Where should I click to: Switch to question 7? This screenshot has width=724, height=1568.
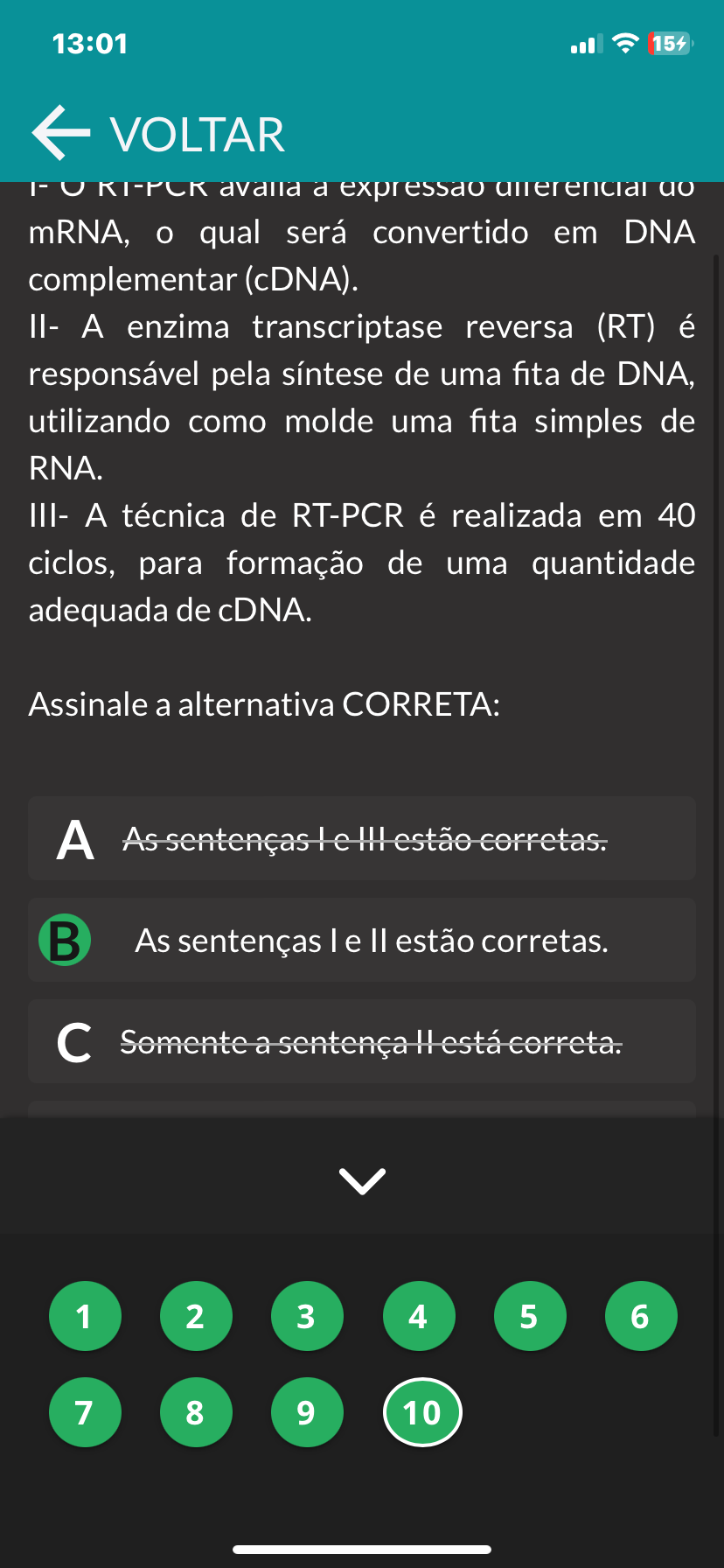click(85, 1412)
